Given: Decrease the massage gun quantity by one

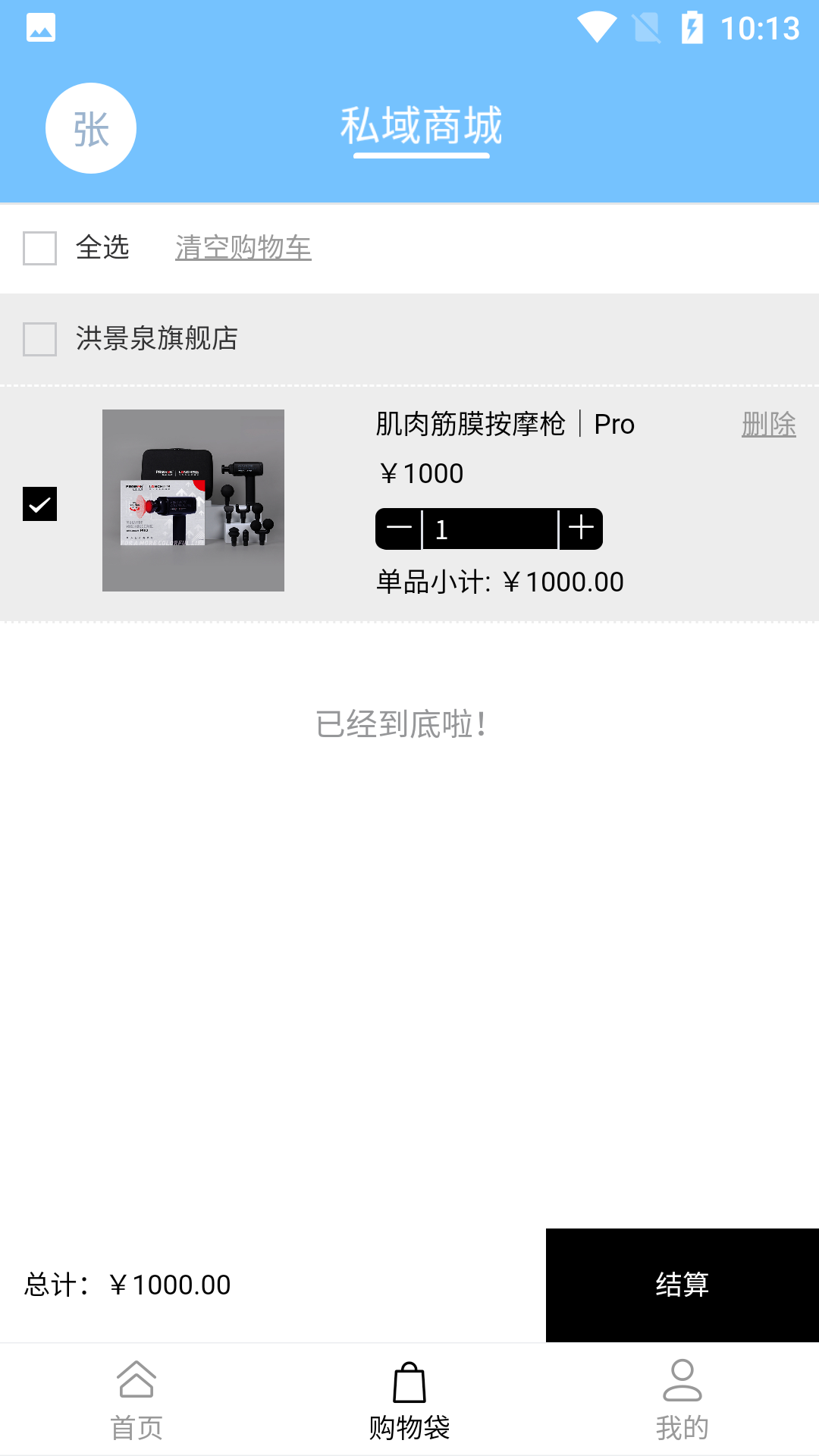Looking at the screenshot, I should (399, 529).
